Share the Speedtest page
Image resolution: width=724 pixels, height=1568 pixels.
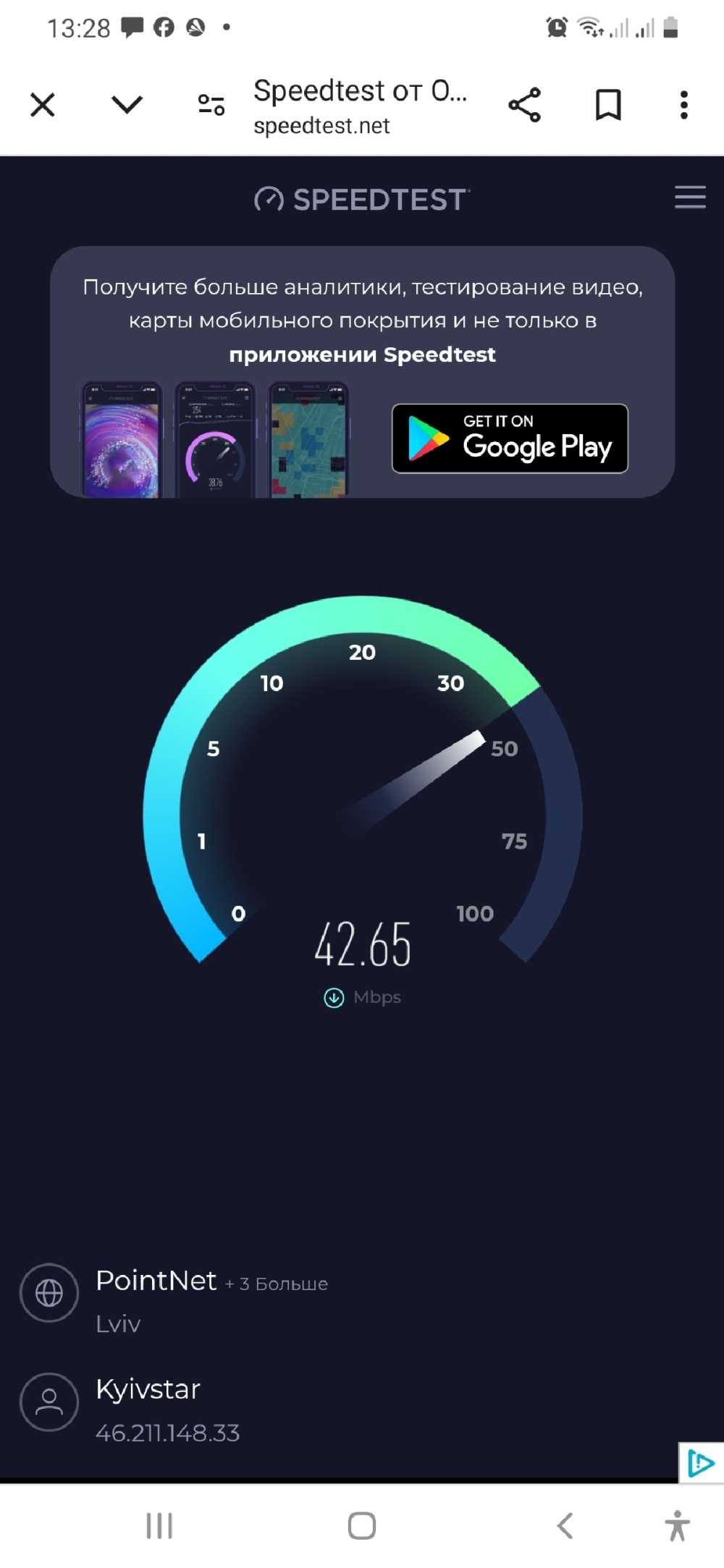coord(525,105)
